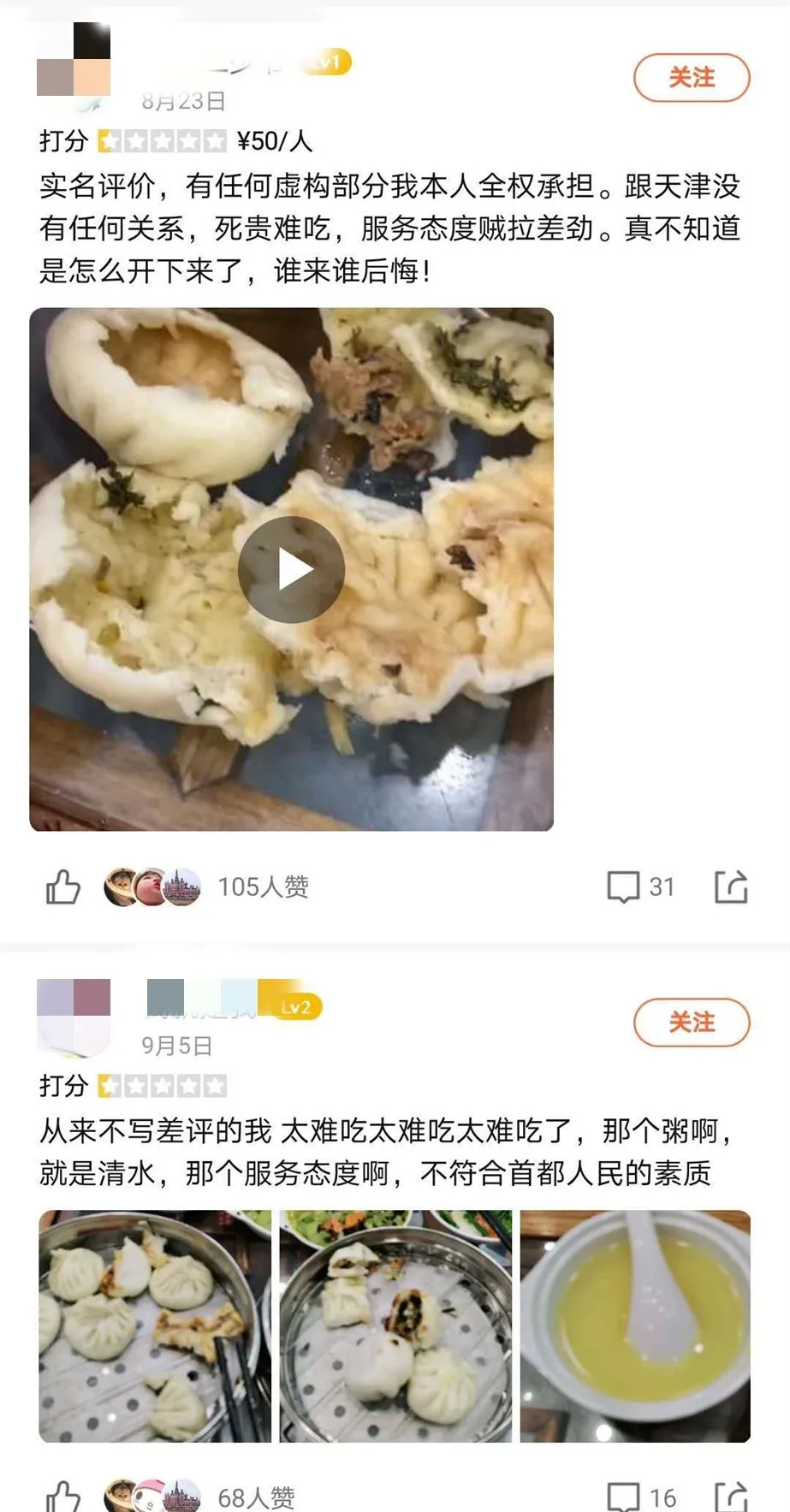
Task: View middle steamer photo in second review
Action: tap(395, 1325)
